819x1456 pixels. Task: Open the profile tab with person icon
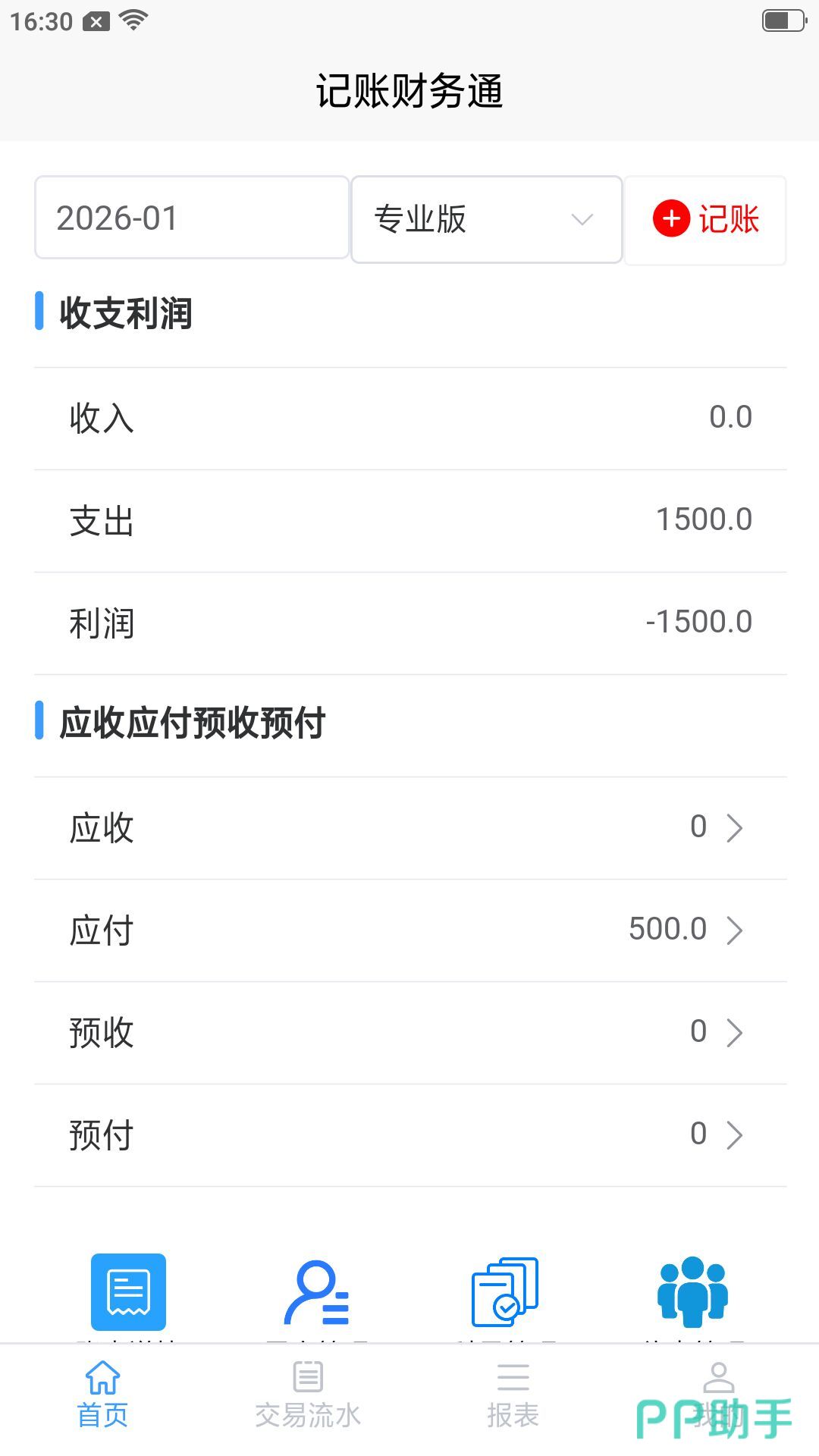717,1394
